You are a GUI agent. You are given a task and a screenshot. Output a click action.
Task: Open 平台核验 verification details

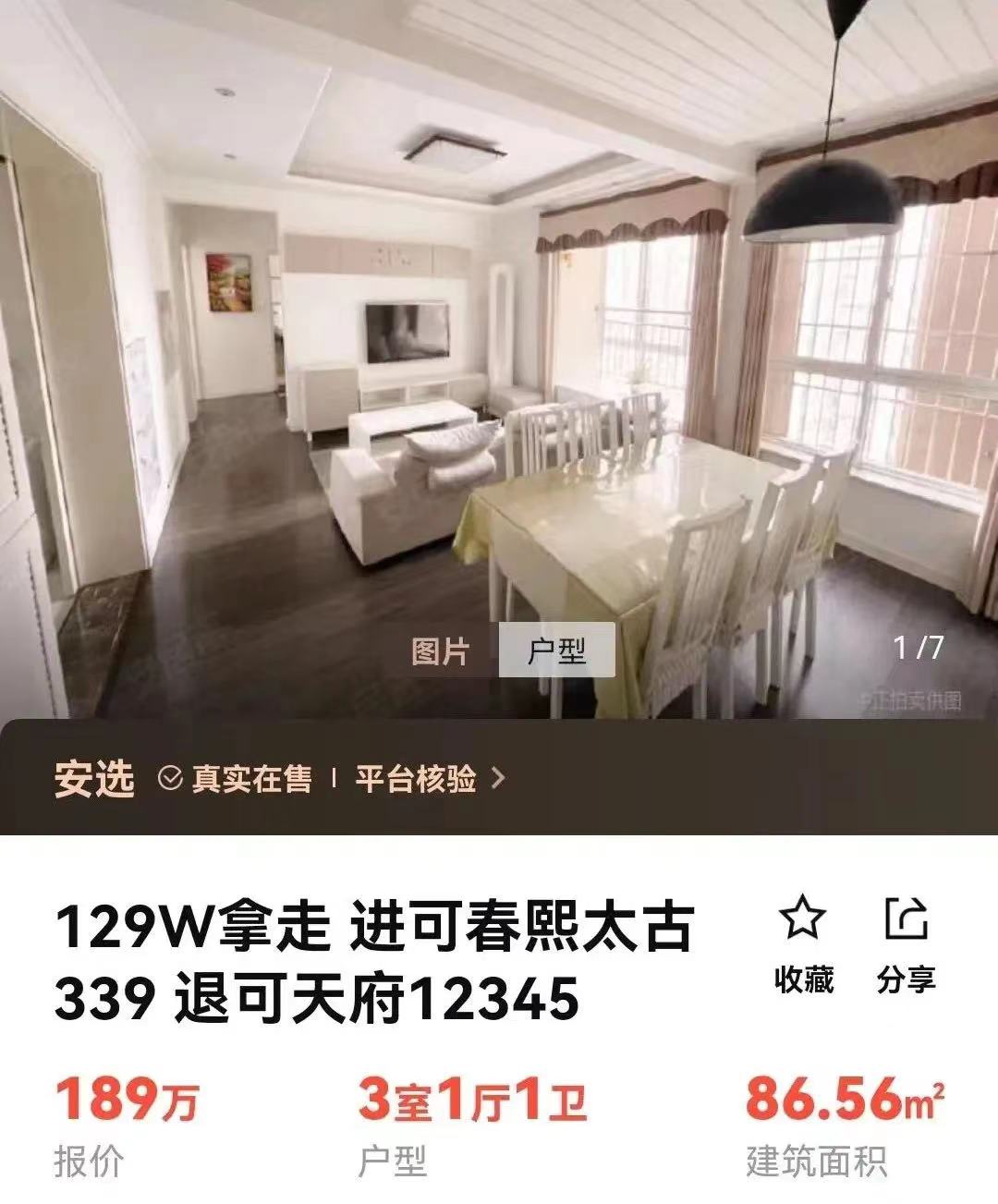pyautogui.click(x=430, y=779)
